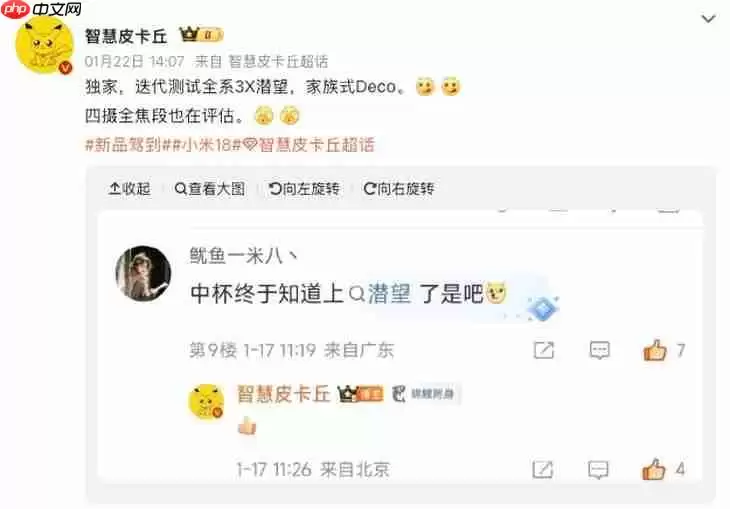This screenshot has height=509, width=730.
Task: Open the #新品驾到# hashtag
Action: click(x=123, y=145)
